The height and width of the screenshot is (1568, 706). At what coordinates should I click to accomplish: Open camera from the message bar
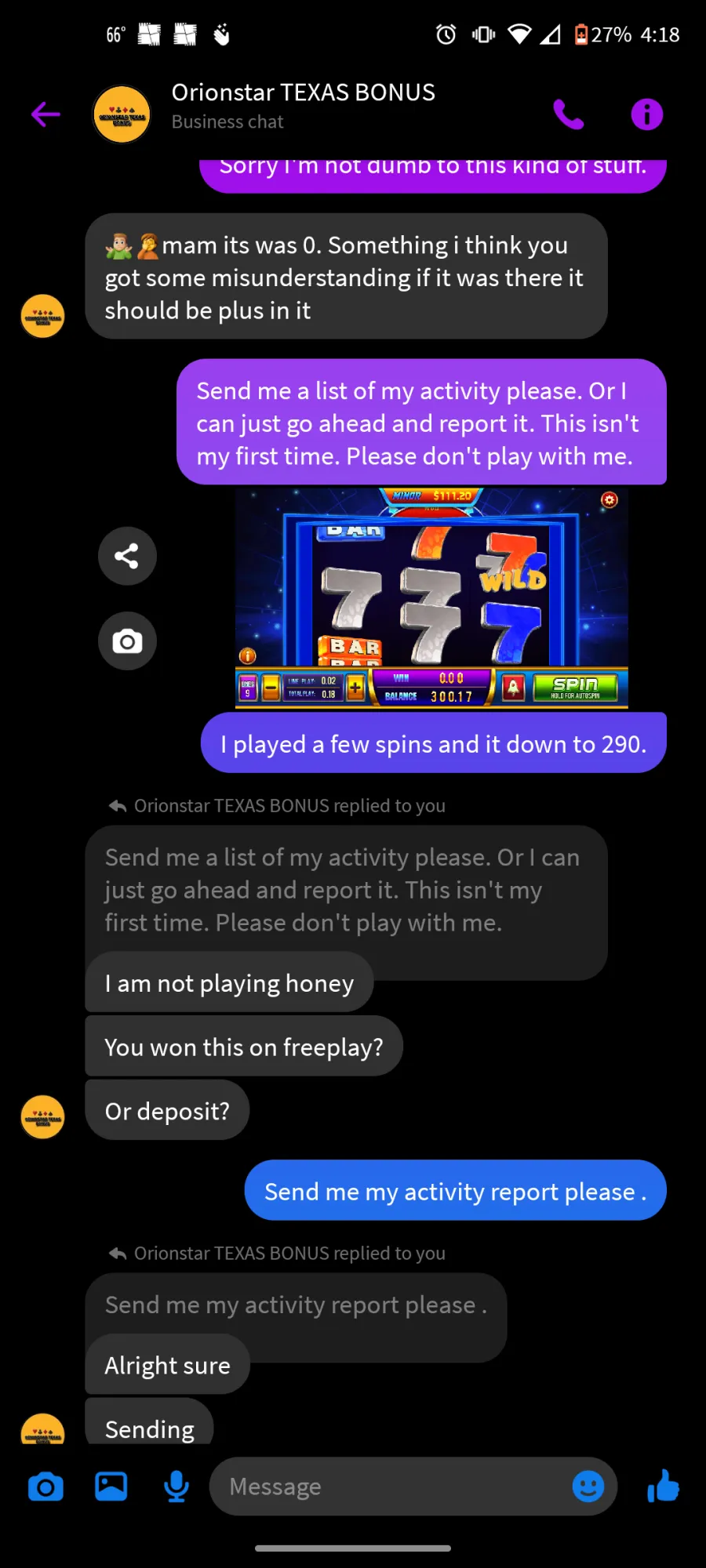[45, 1486]
